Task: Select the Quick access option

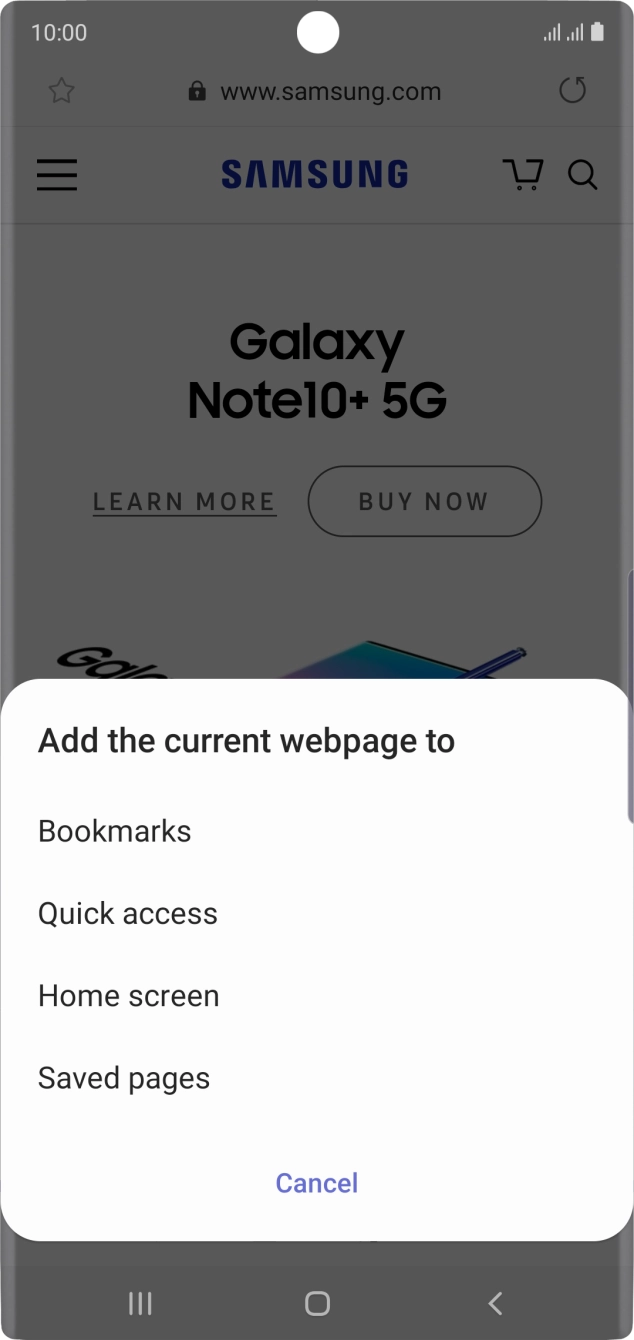Action: (128, 913)
